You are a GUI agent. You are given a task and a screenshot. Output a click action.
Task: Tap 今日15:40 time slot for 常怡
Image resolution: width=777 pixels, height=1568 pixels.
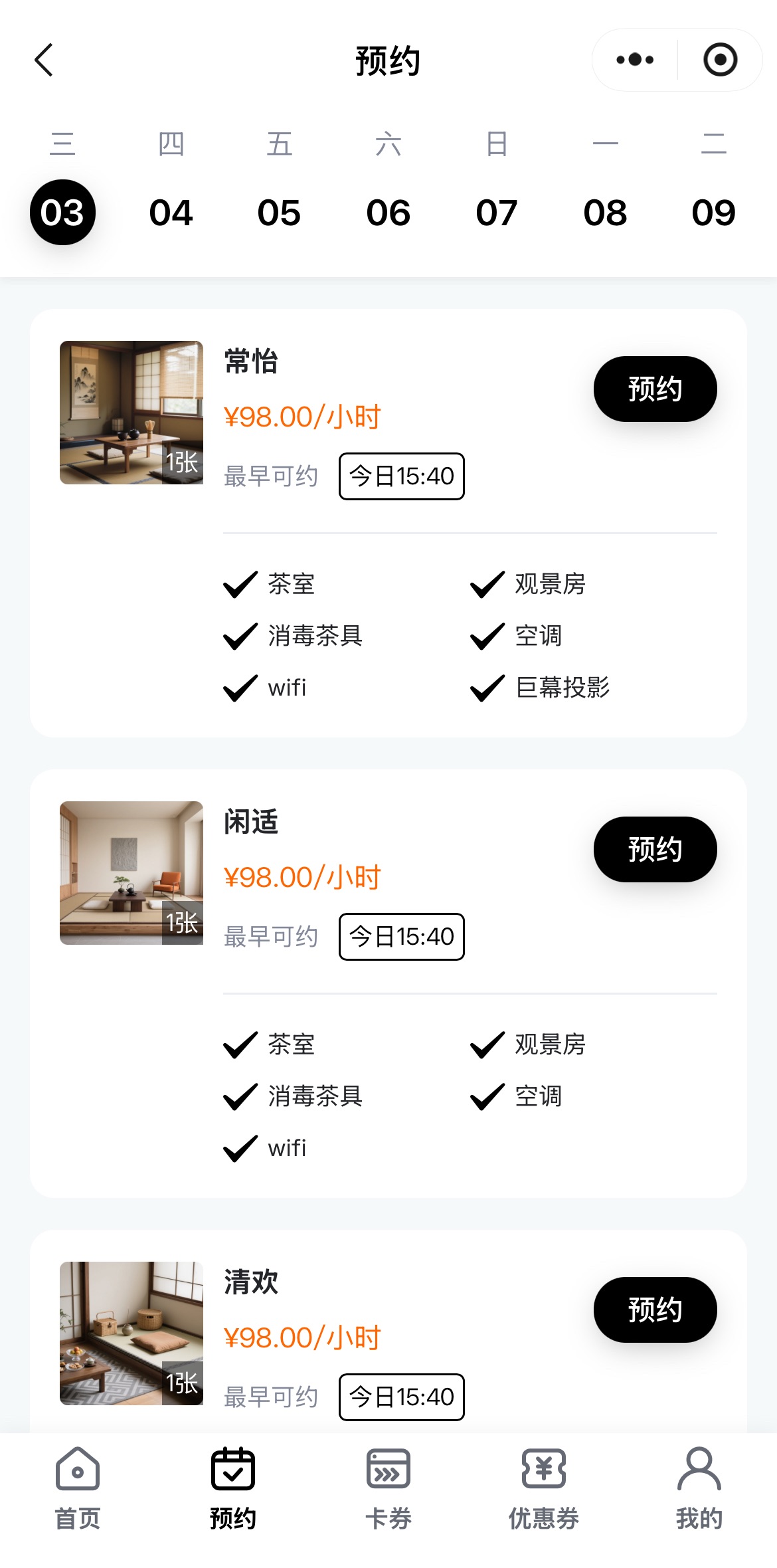[x=402, y=476]
